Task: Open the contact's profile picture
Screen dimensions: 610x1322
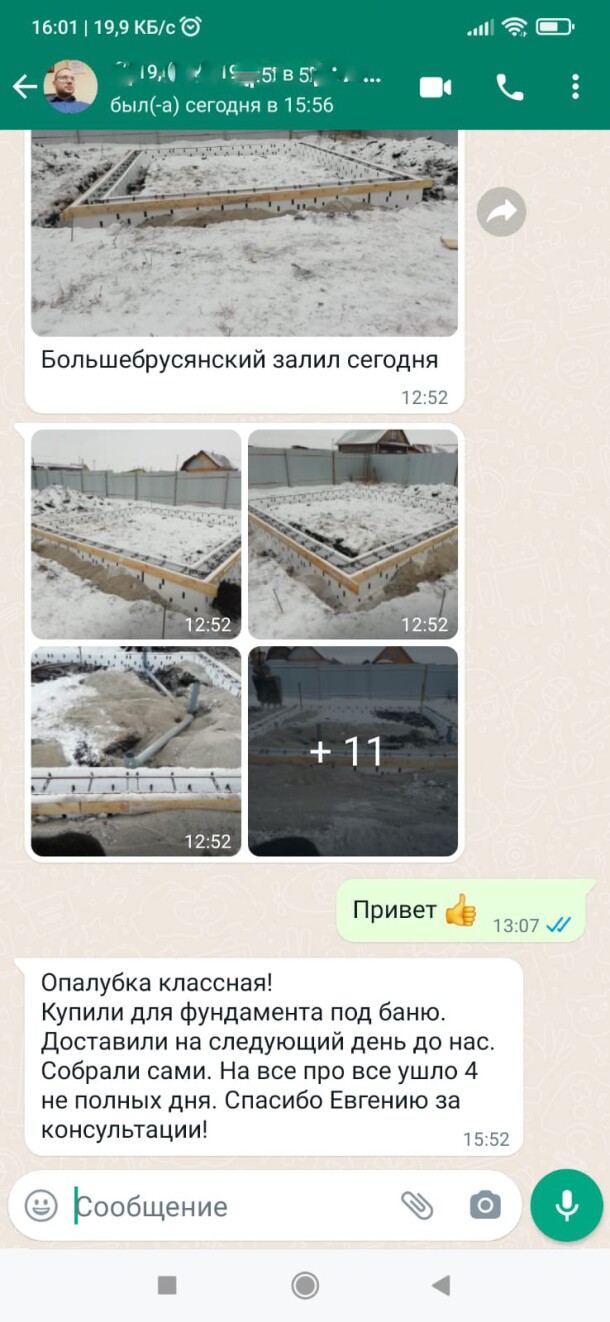Action: click(71, 87)
